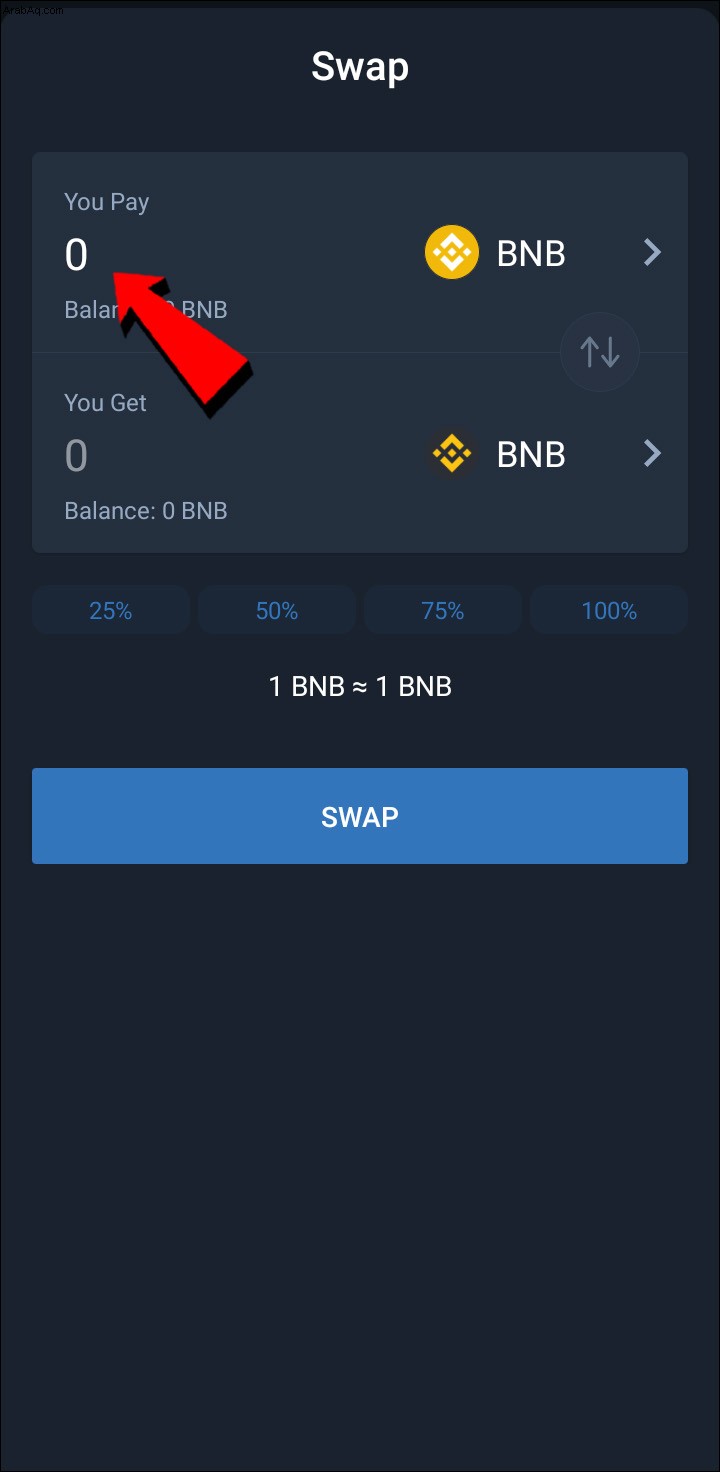Choose the You Get token BNB
The height and width of the screenshot is (1472, 720).
(543, 454)
